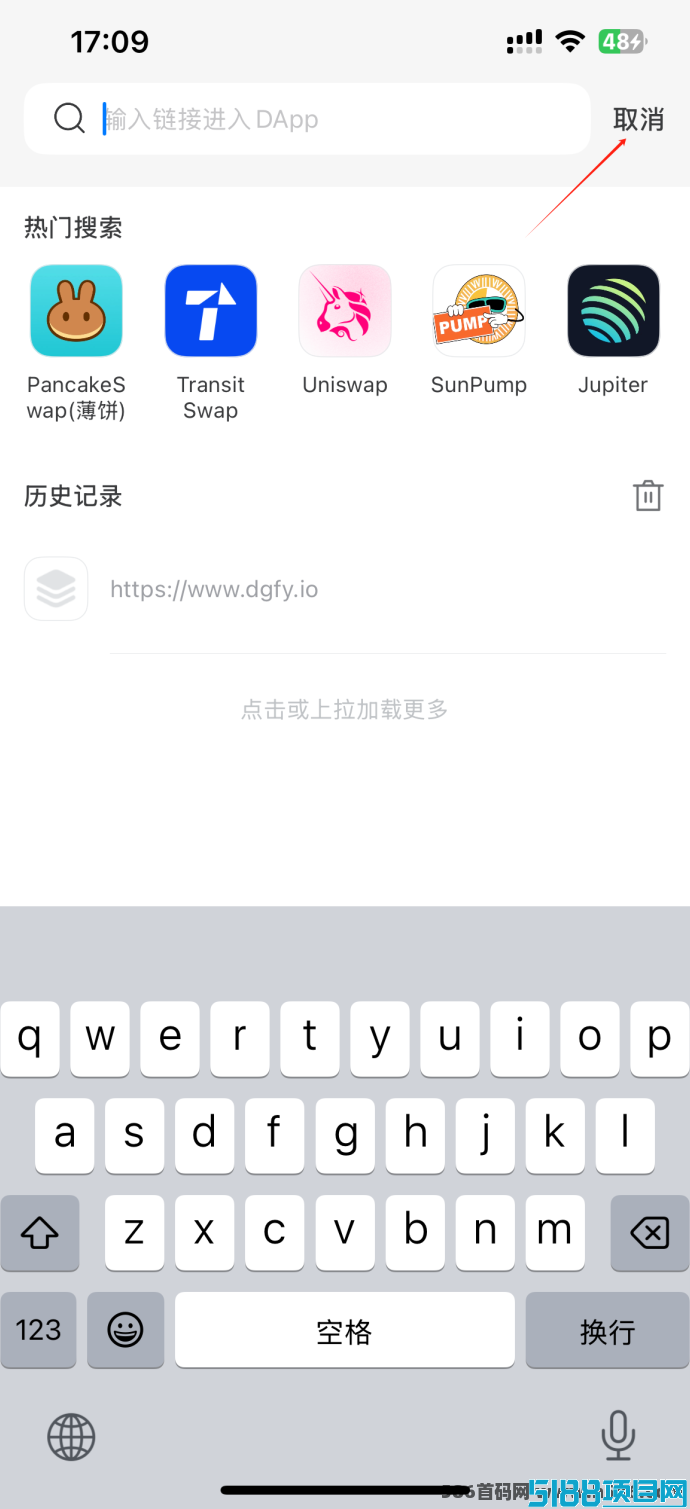Cancel the search with 取消
The height and width of the screenshot is (1509, 690).
(x=638, y=119)
